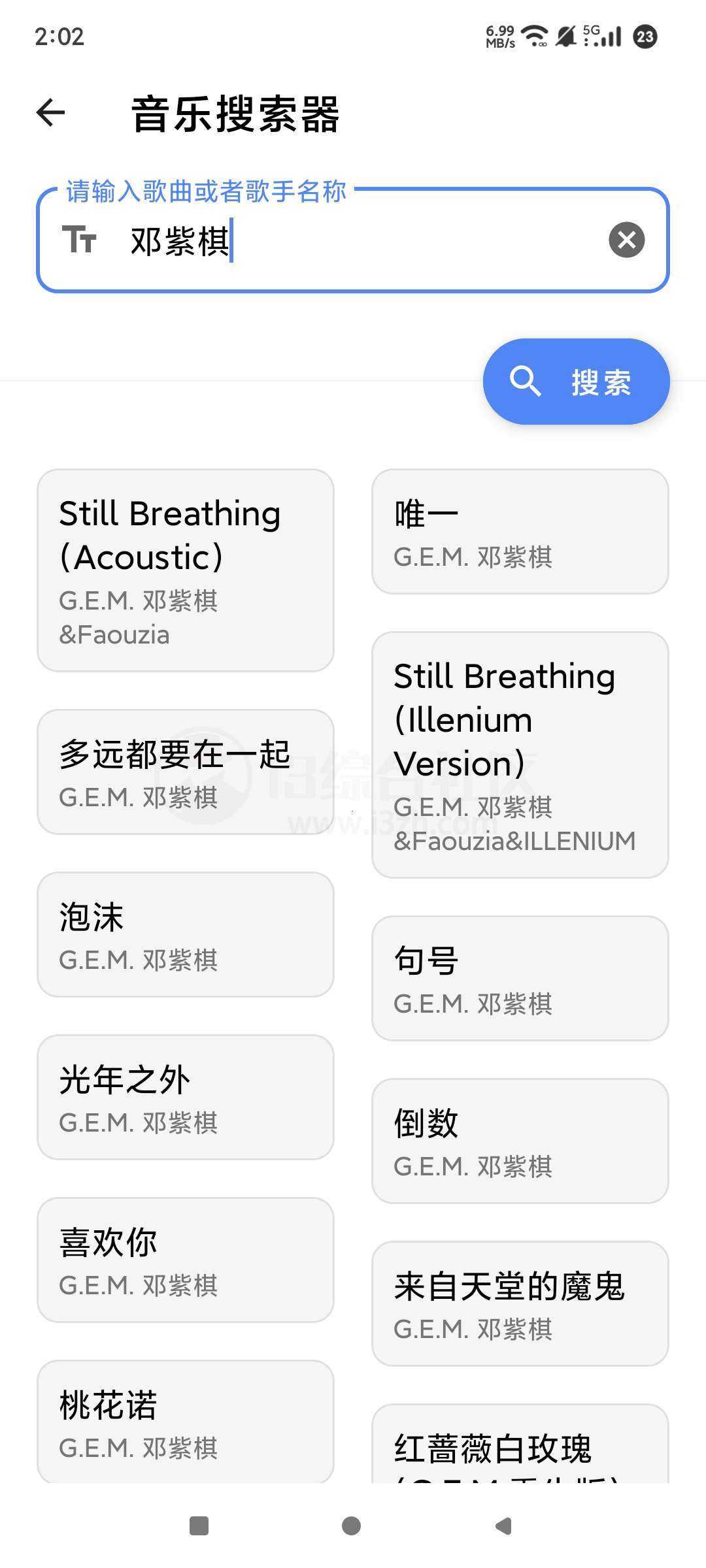Open Still Breathing (Acoustic) song card
The height and width of the screenshot is (1568, 706).
(186, 570)
